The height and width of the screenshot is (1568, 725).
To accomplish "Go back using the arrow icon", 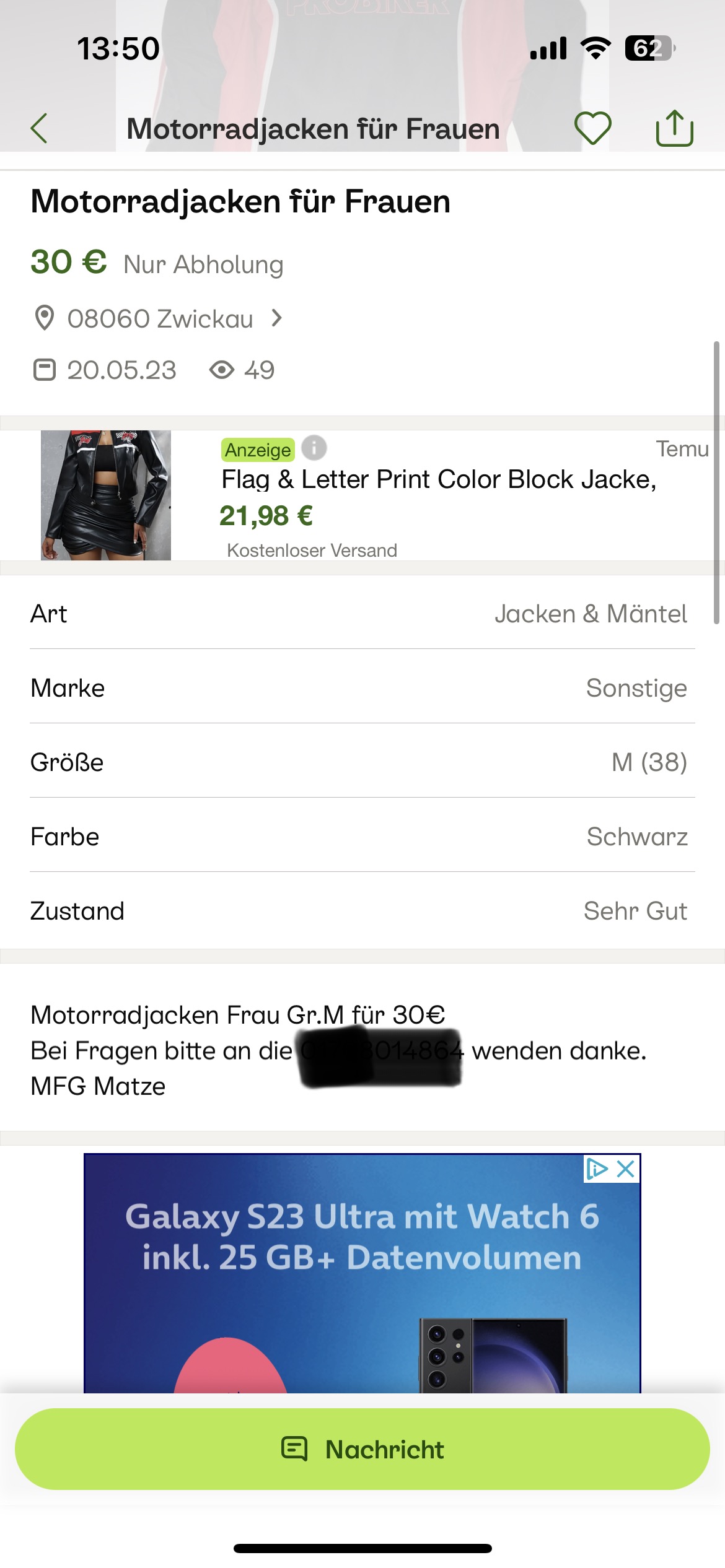I will click(39, 129).
